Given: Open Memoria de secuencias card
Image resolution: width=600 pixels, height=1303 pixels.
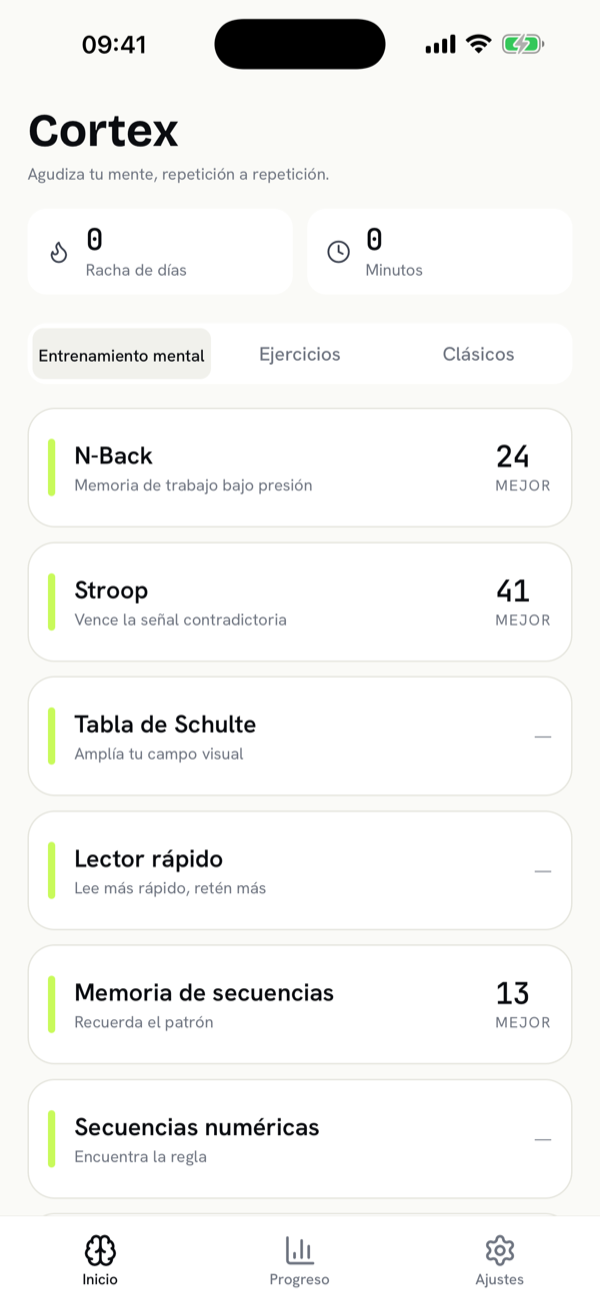Looking at the screenshot, I should coord(300,1004).
